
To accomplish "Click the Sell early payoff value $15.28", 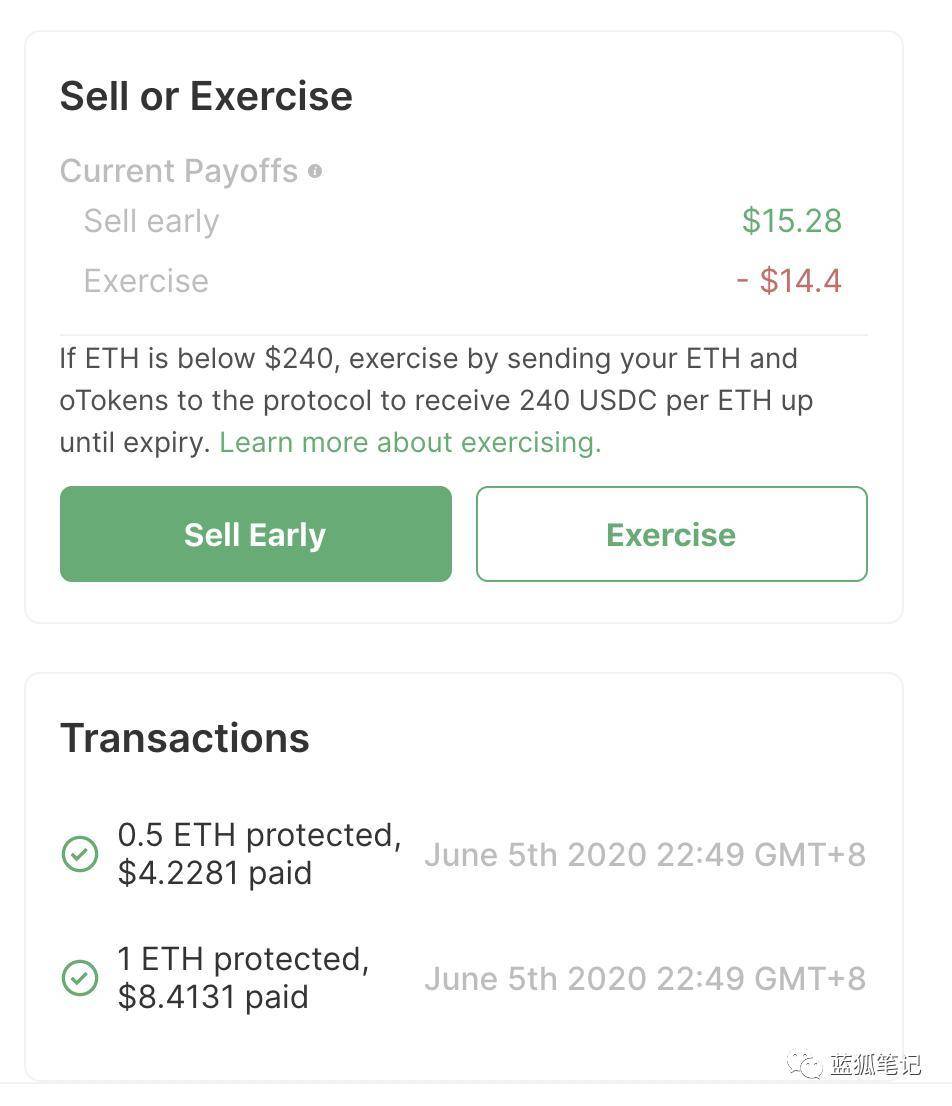I will [791, 220].
